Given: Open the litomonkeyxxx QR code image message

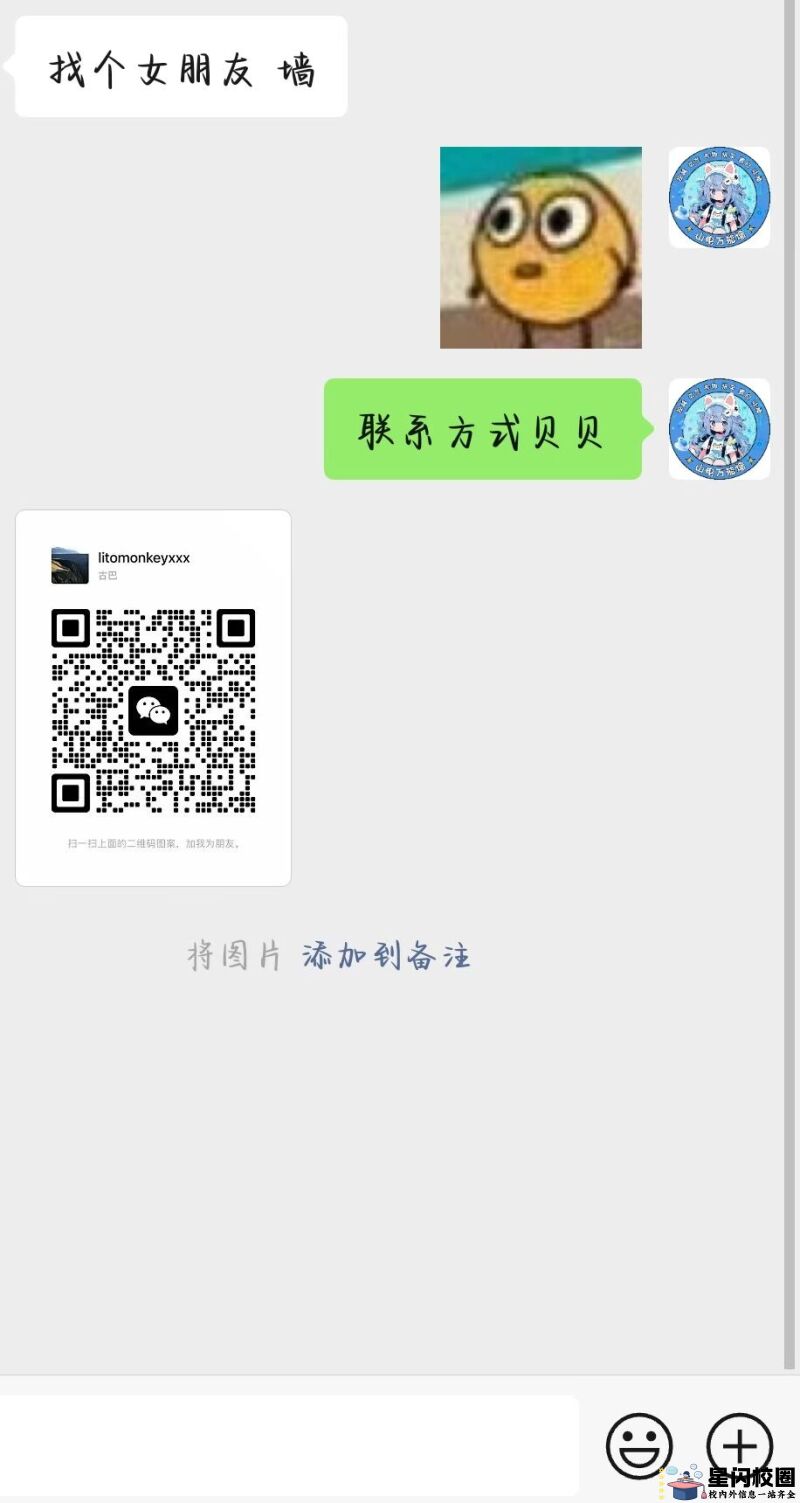Looking at the screenshot, I should [x=153, y=698].
